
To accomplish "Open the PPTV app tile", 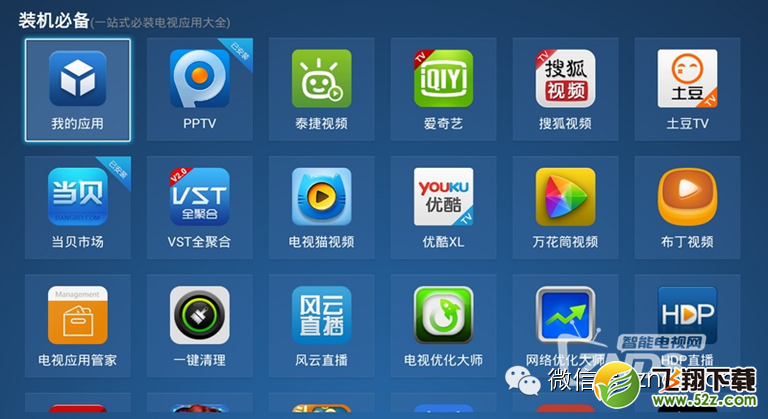I will tap(199, 89).
